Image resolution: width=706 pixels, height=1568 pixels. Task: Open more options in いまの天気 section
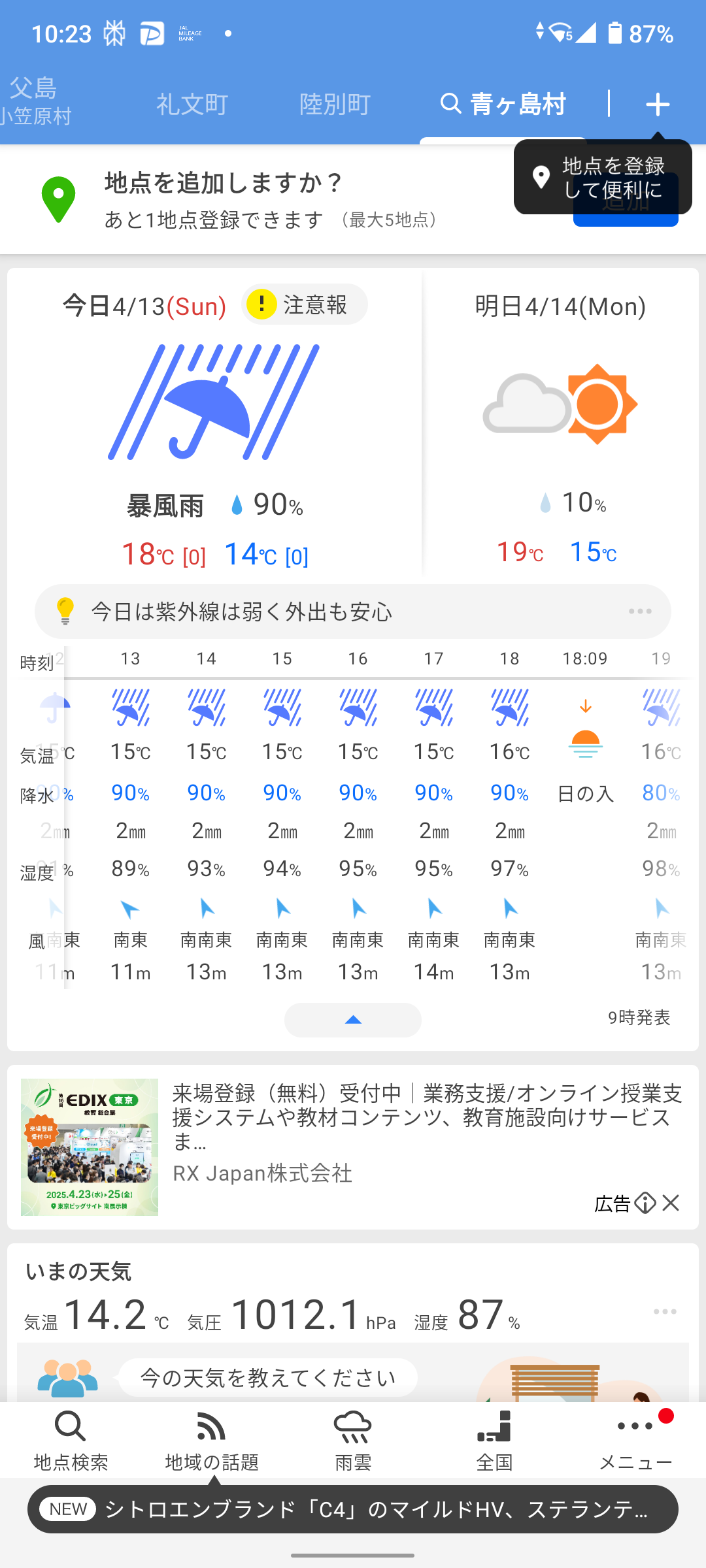pyautogui.click(x=665, y=1311)
